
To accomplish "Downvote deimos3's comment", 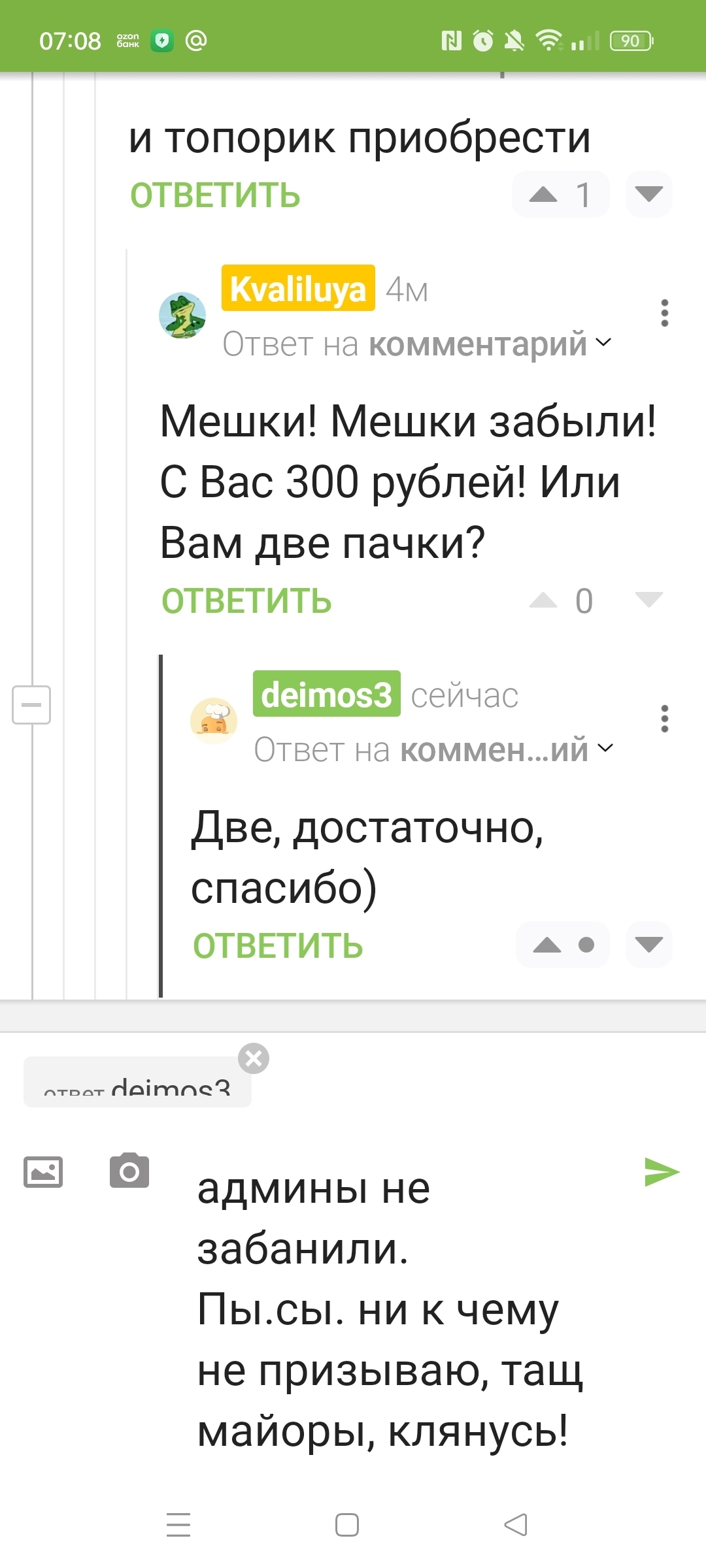I will click(x=648, y=945).
